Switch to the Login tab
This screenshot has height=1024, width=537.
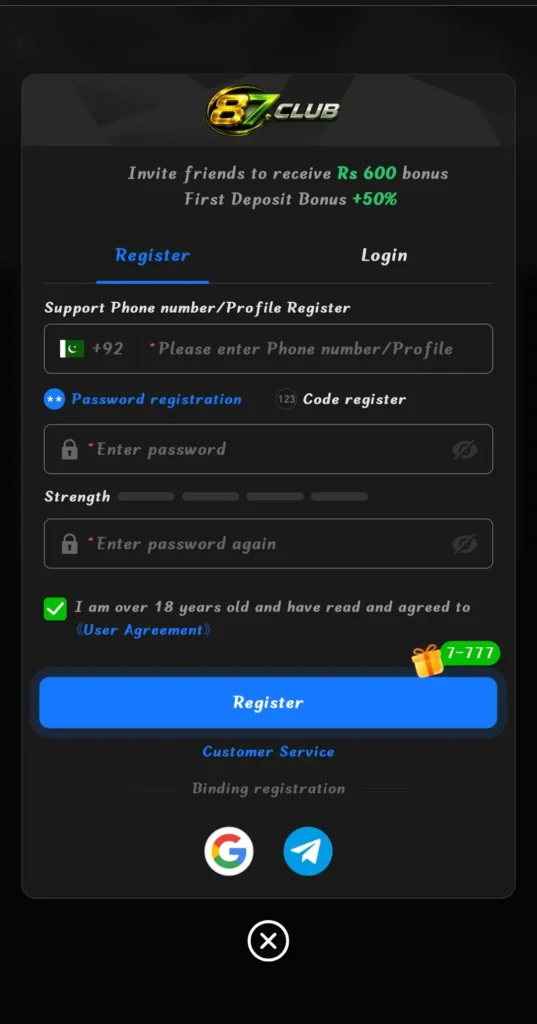383,255
